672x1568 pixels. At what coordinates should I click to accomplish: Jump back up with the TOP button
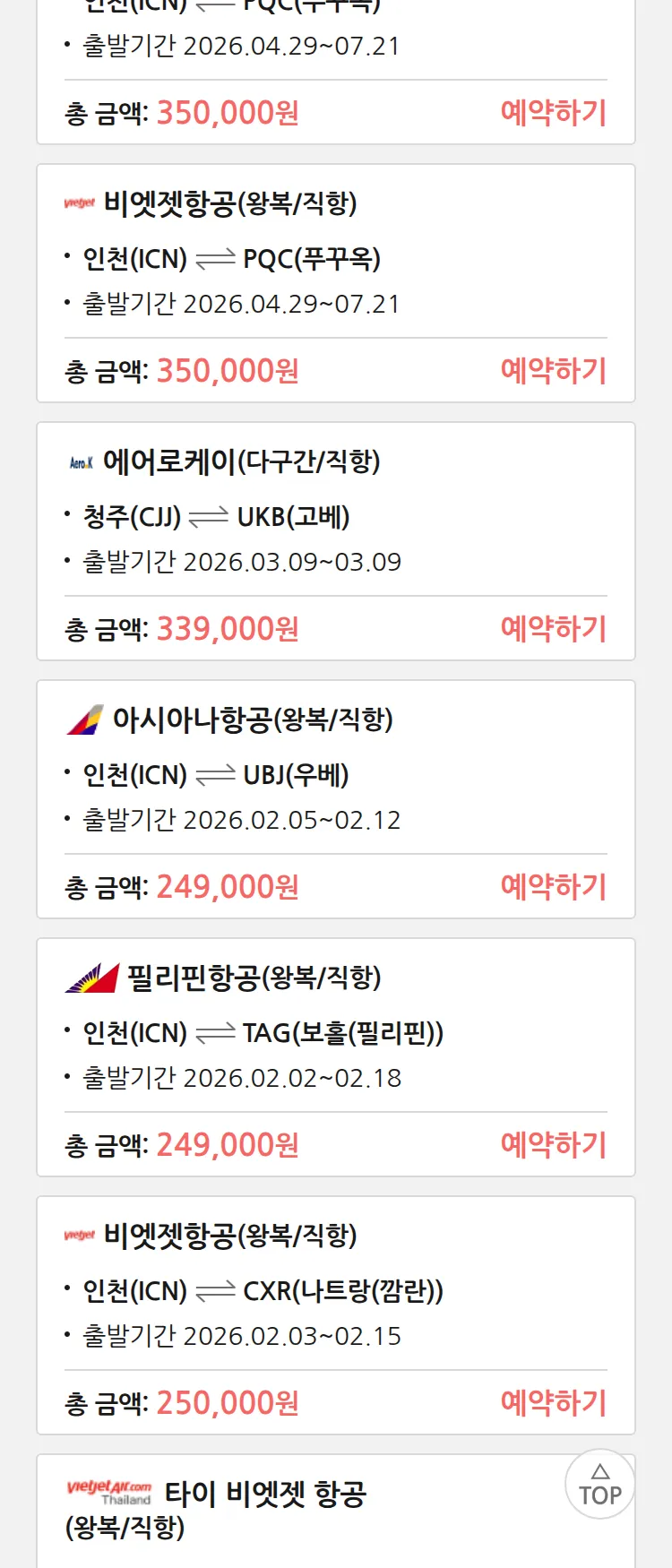[x=599, y=1485]
